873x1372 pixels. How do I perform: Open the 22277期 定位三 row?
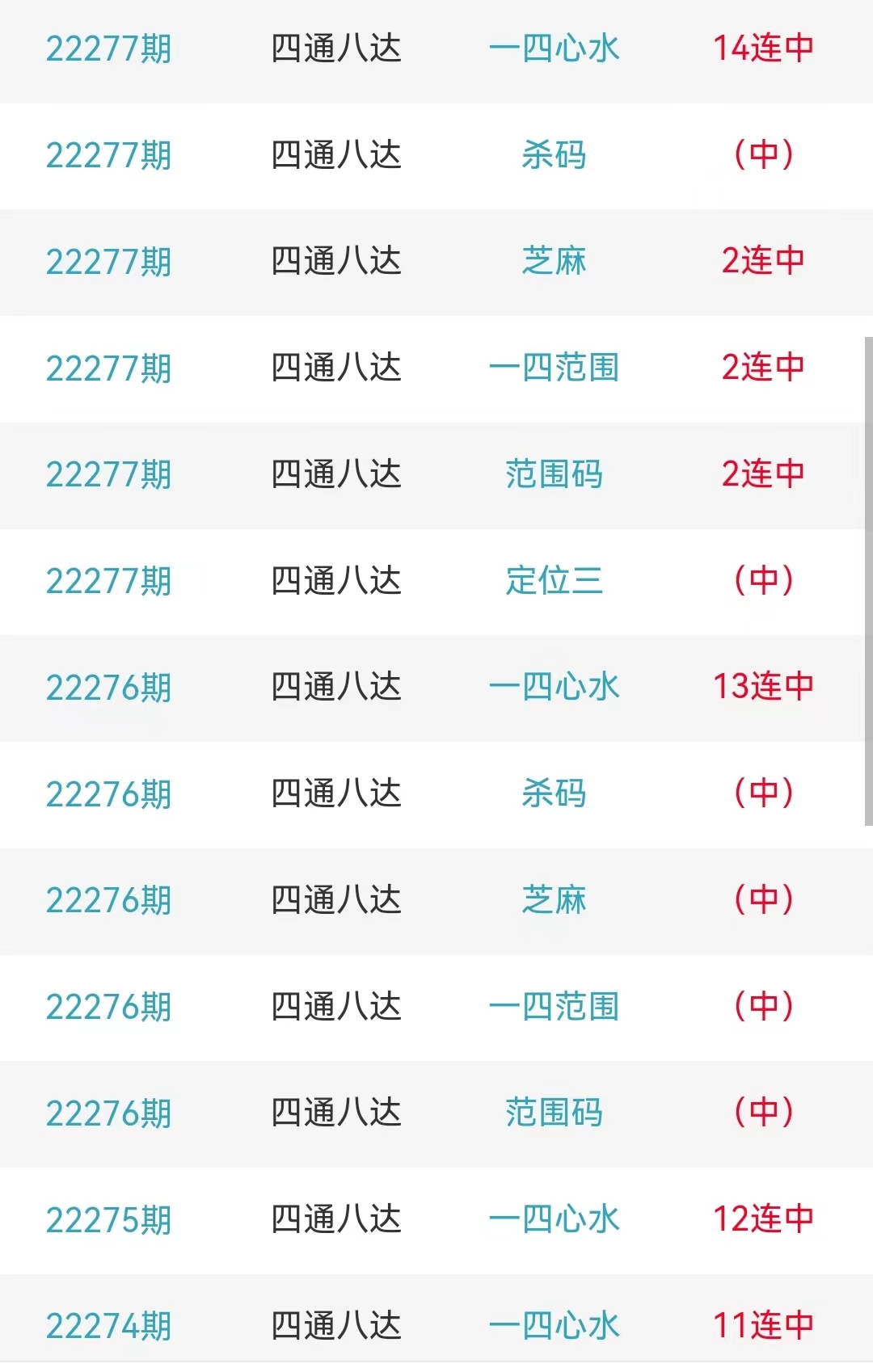pos(554,581)
